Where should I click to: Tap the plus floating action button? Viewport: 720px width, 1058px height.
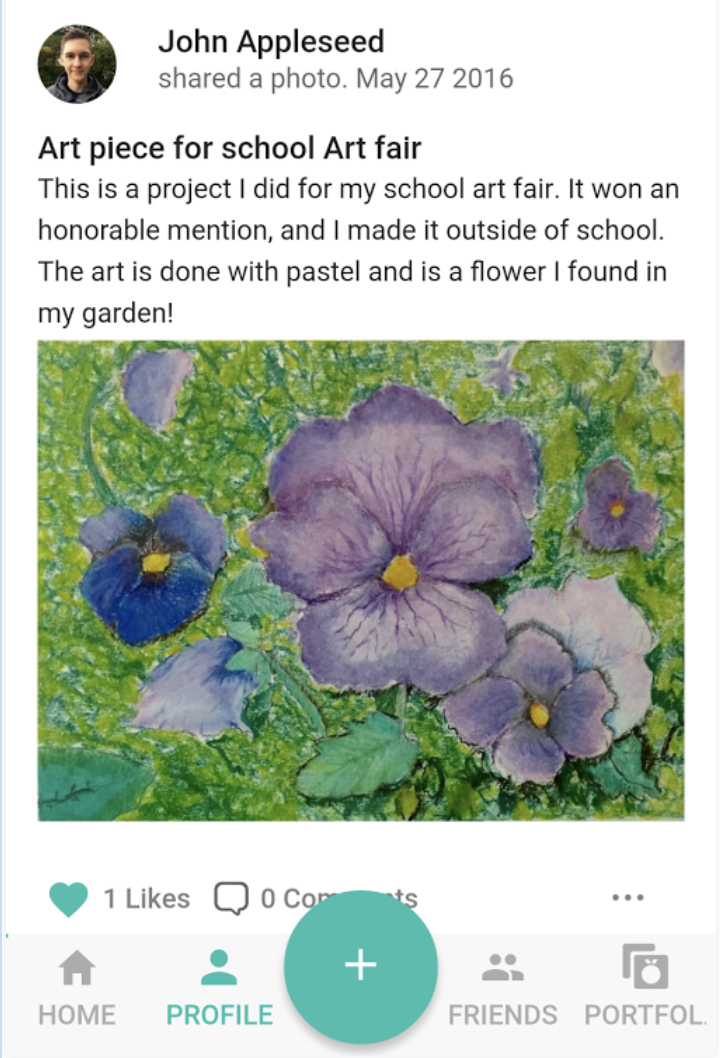(360, 965)
